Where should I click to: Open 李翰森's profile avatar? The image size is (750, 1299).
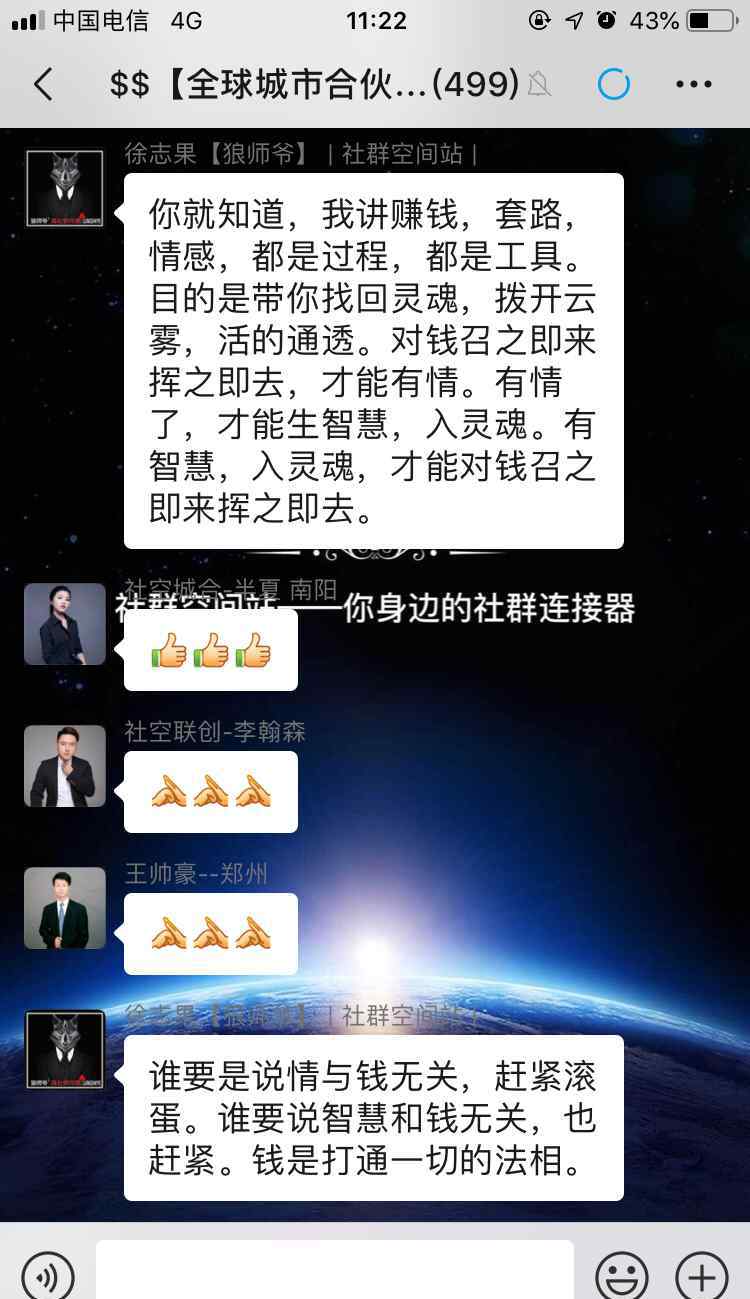click(x=65, y=766)
